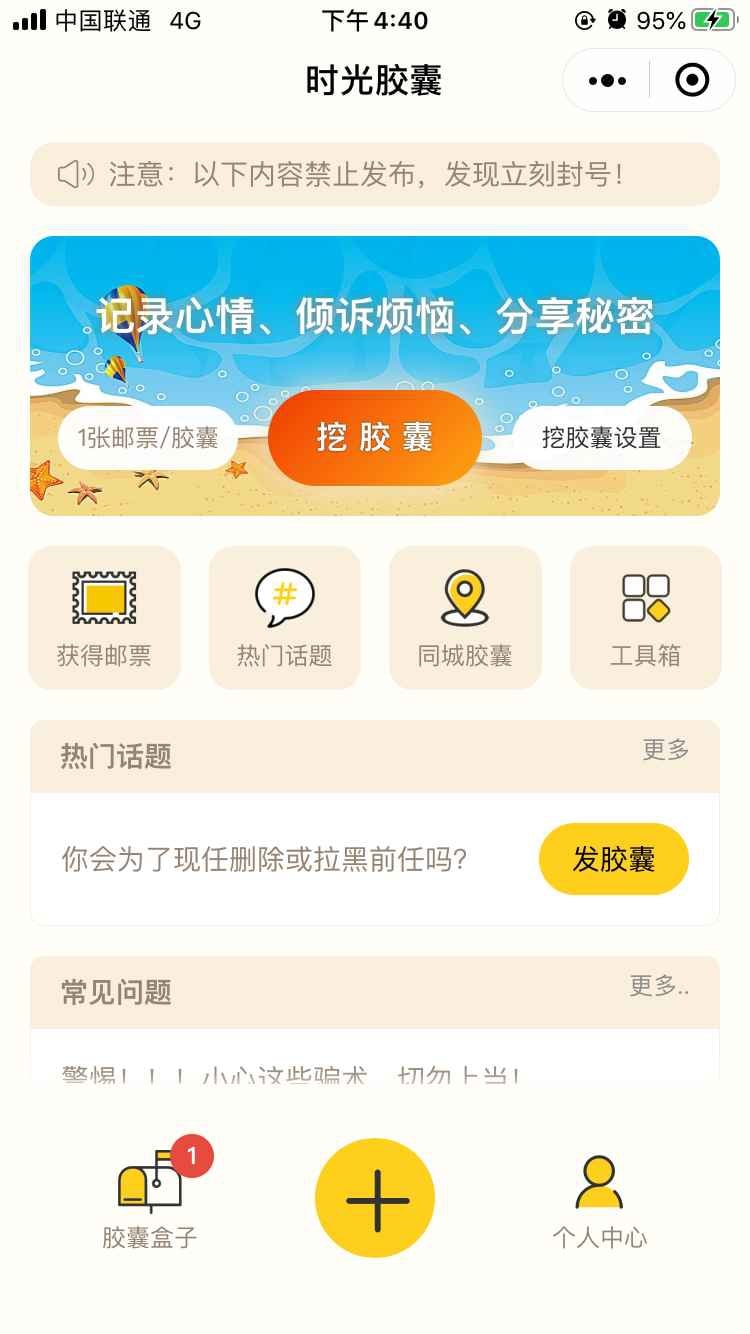Switch to the 个人中心 tab
This screenshot has width=750, height=1334.
coord(599,1200)
